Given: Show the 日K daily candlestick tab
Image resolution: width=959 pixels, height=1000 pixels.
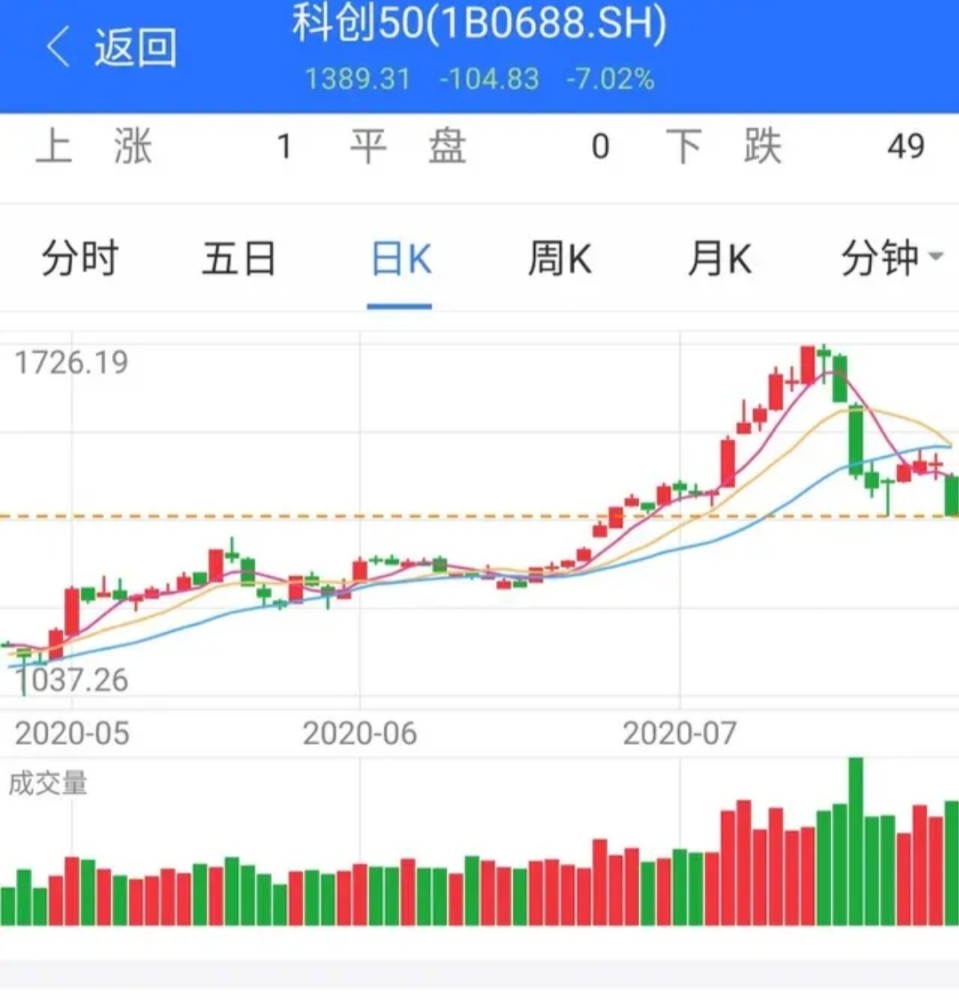Looking at the screenshot, I should (x=400, y=260).
